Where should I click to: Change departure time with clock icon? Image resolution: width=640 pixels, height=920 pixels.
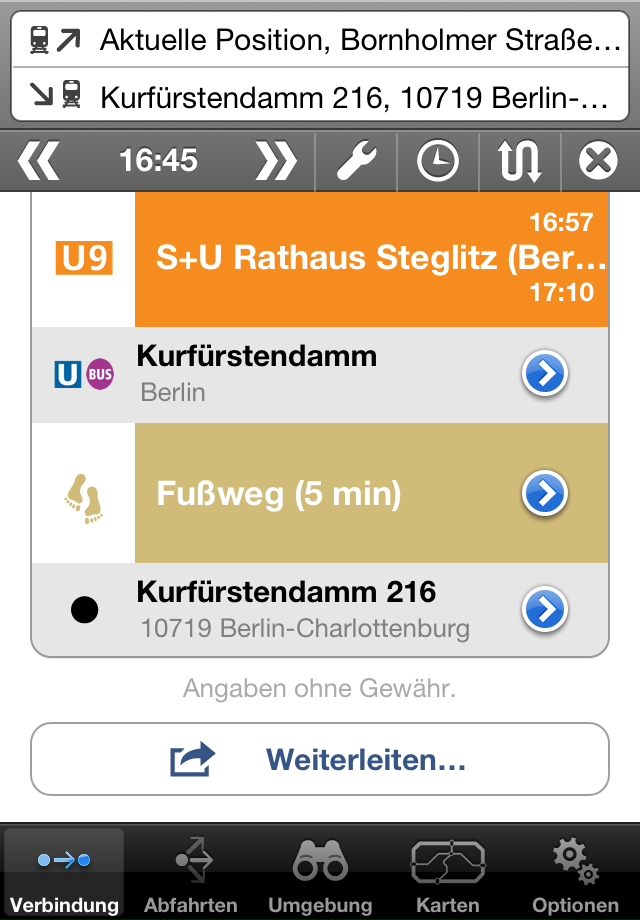(x=438, y=160)
